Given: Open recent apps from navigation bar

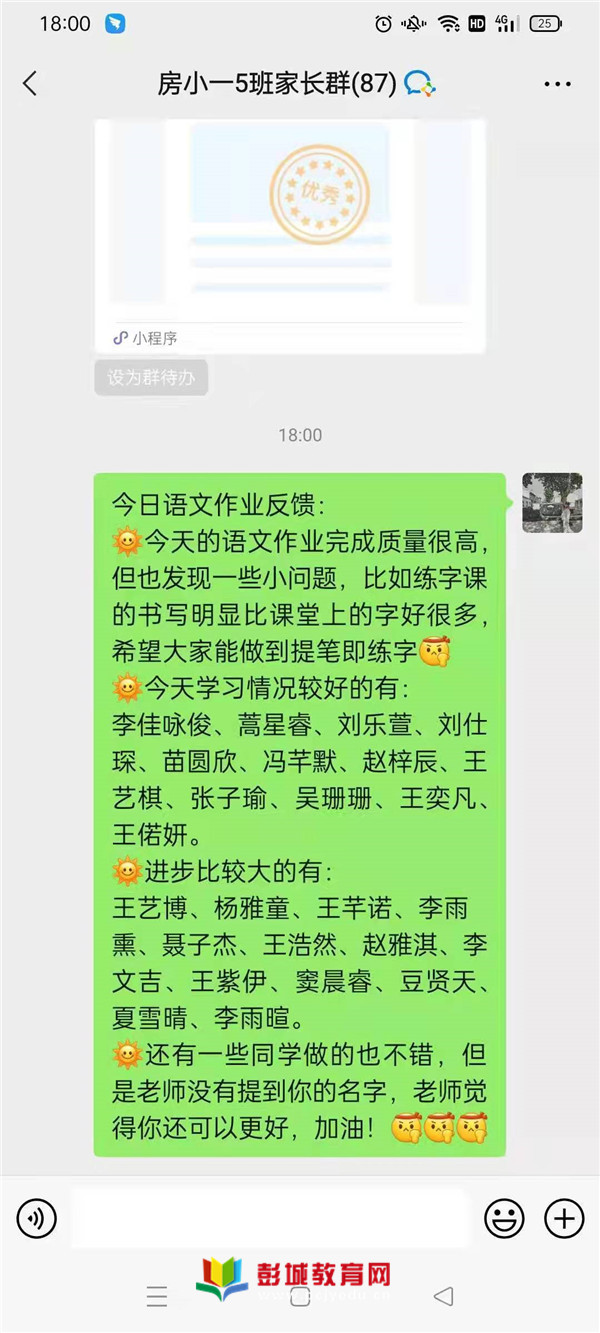Looking at the screenshot, I should tap(157, 1298).
